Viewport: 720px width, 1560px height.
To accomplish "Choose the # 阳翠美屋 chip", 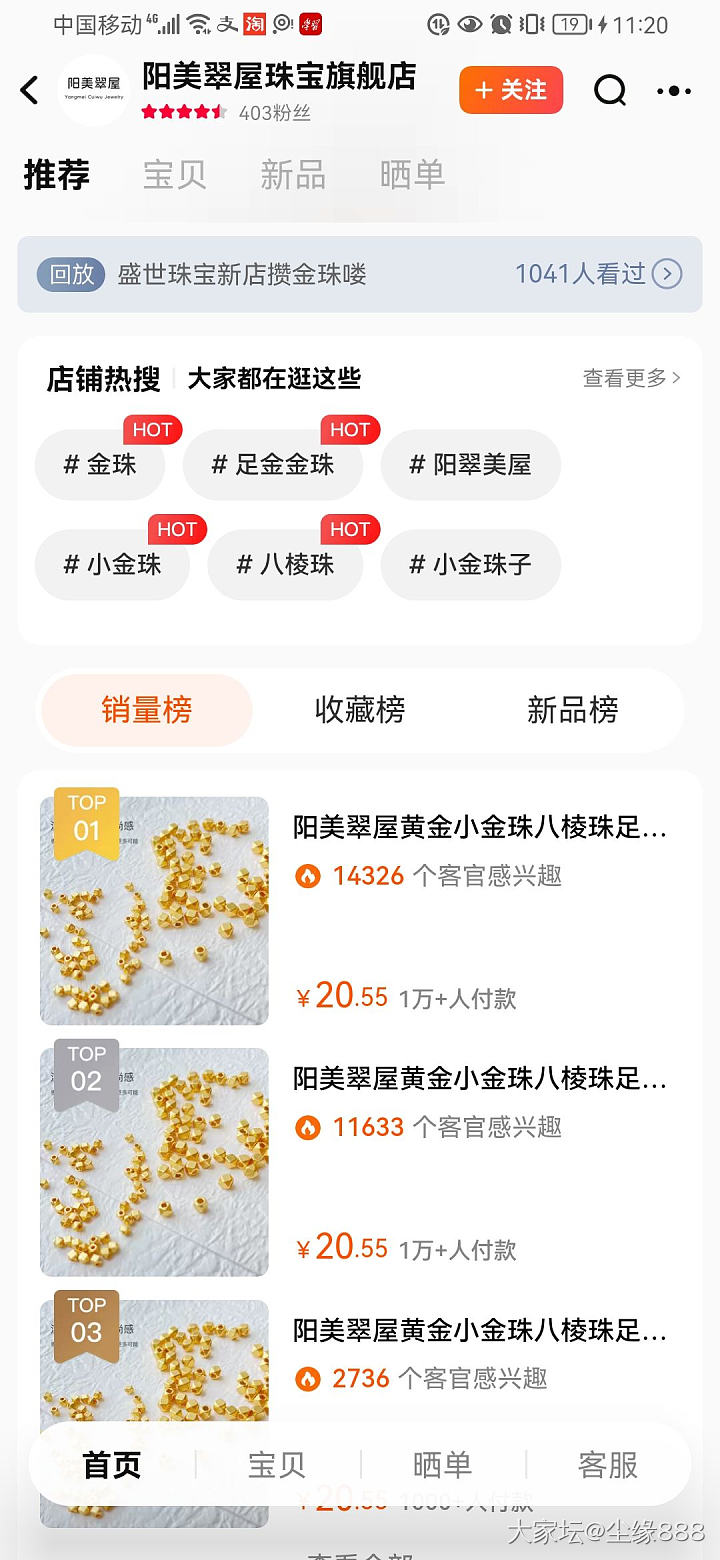I will click(x=470, y=465).
